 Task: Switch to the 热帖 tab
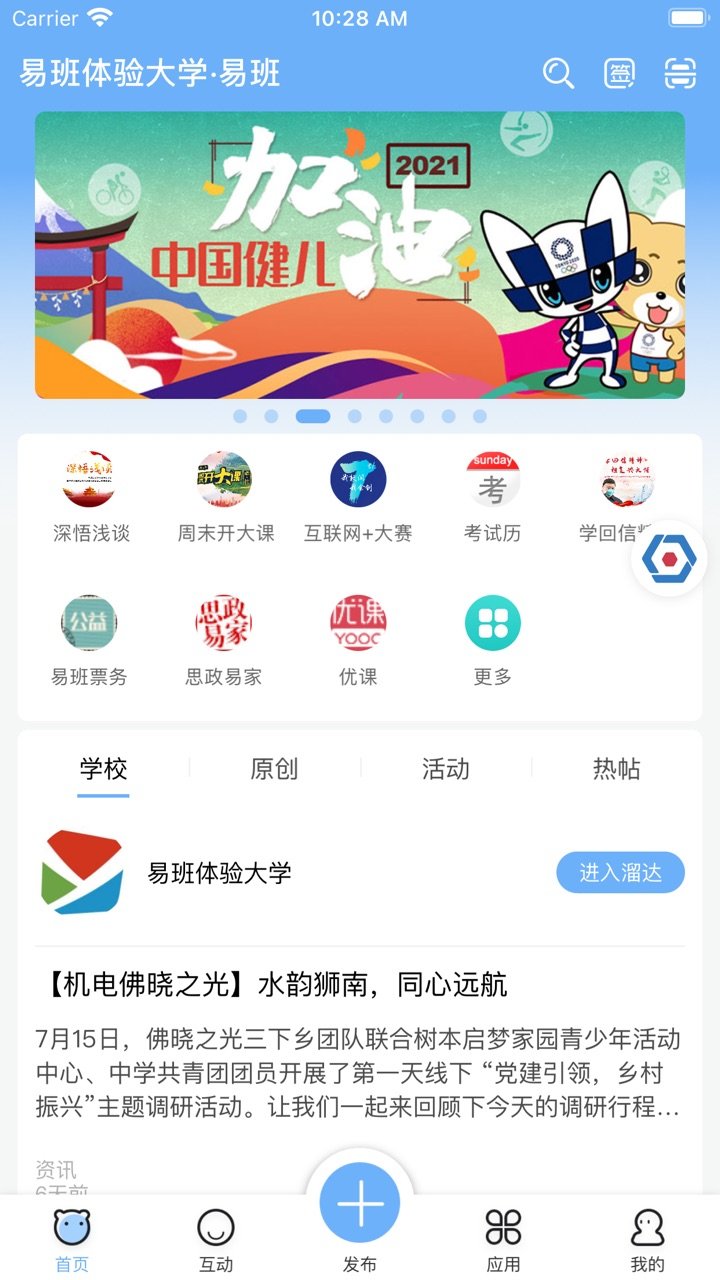(x=614, y=769)
